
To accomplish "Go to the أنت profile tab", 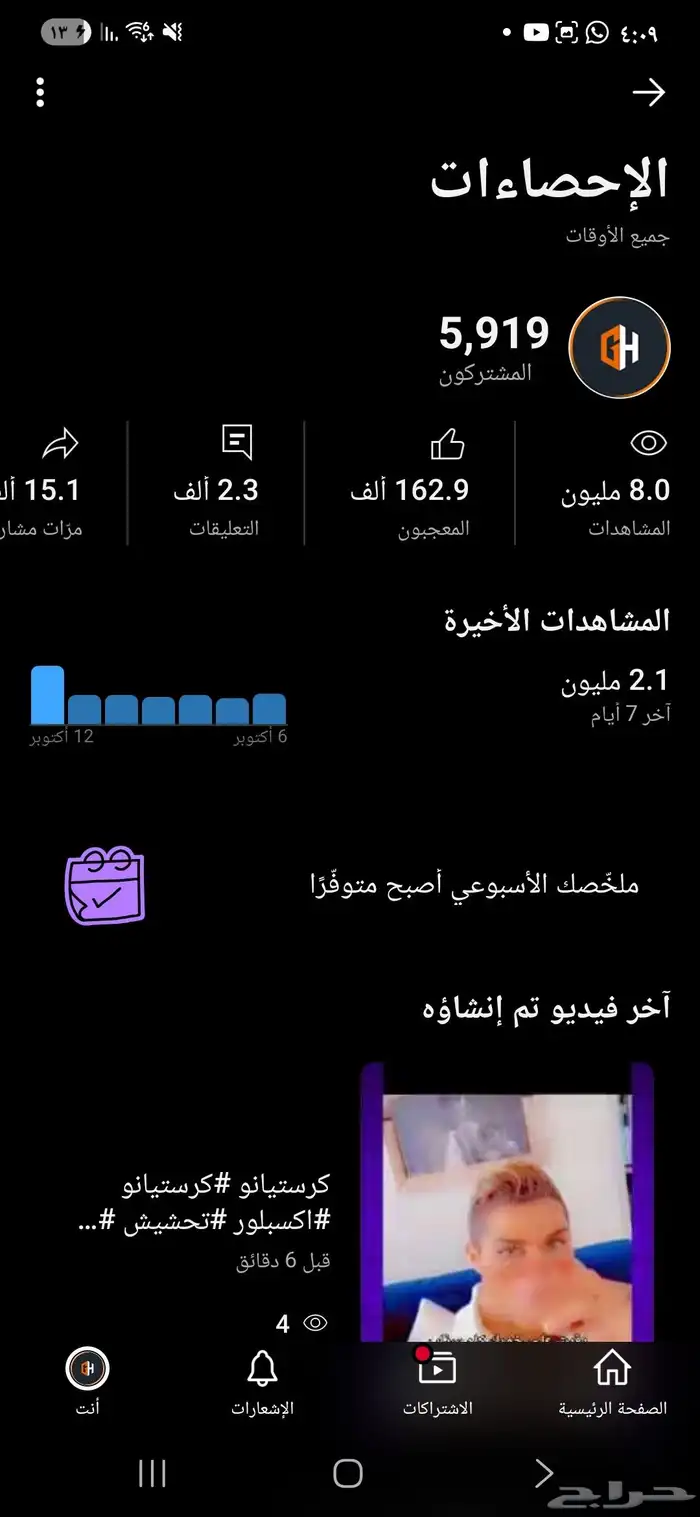I will [88, 1382].
